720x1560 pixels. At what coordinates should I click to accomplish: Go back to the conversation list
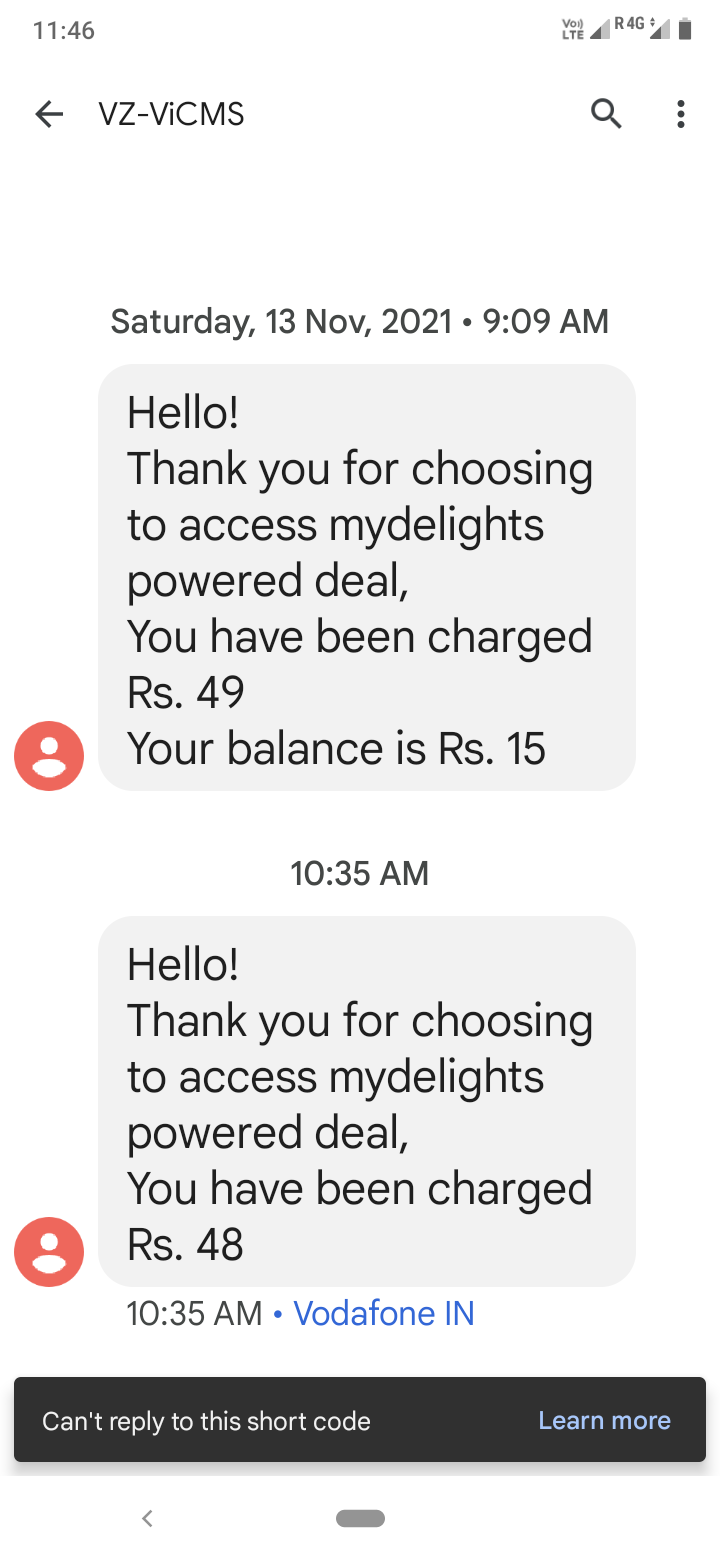coord(49,115)
